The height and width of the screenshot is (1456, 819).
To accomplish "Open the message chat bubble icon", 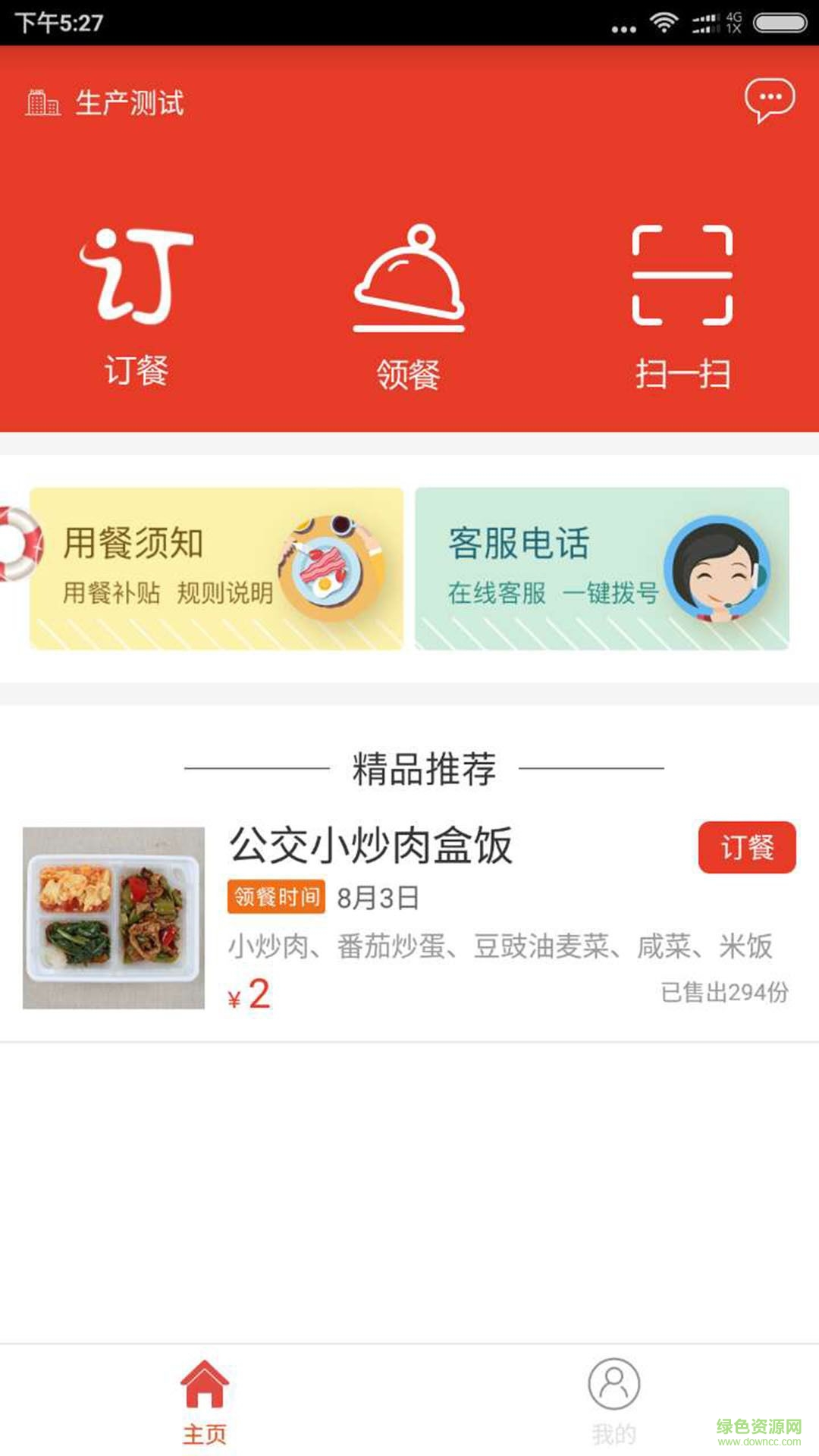I will point(769,99).
